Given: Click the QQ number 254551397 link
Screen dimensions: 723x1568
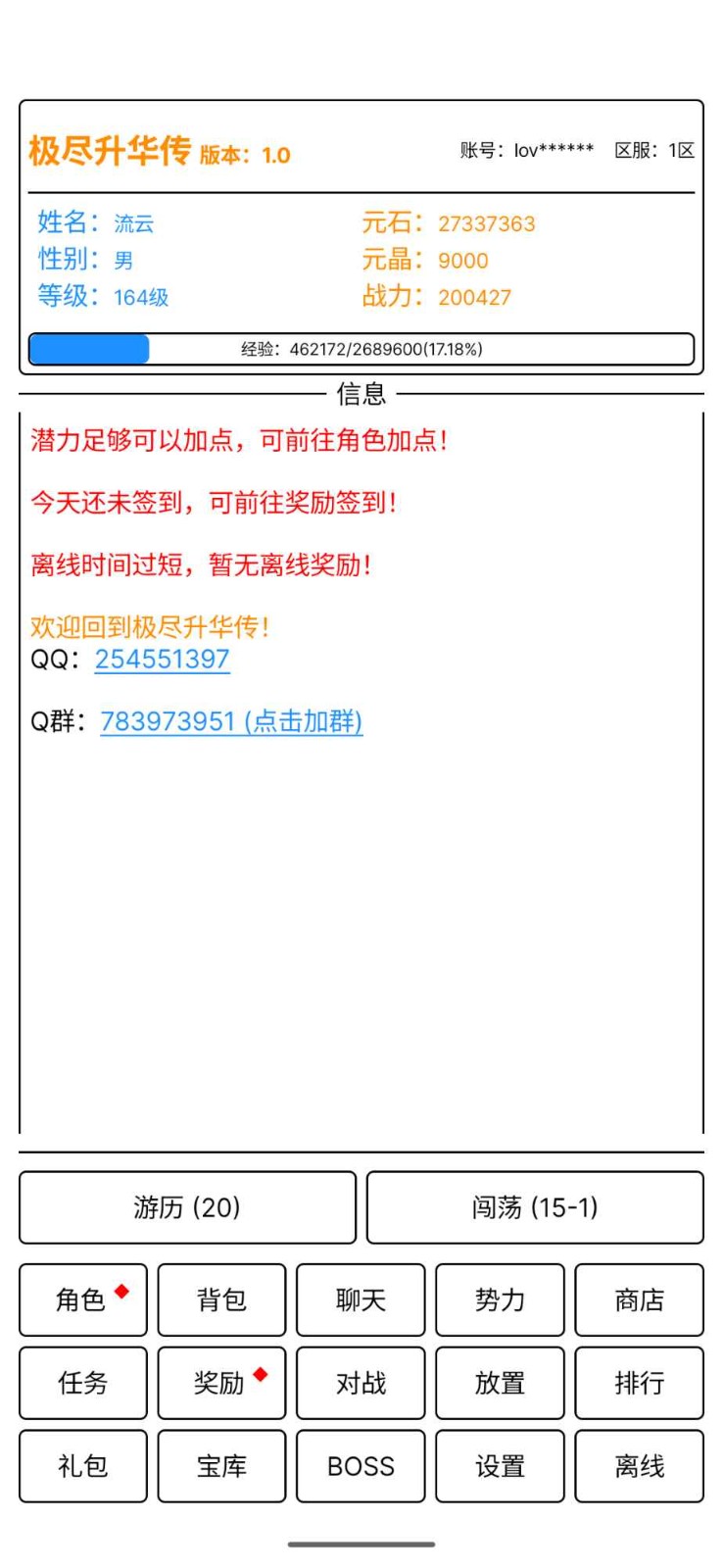Looking at the screenshot, I should (162, 659).
